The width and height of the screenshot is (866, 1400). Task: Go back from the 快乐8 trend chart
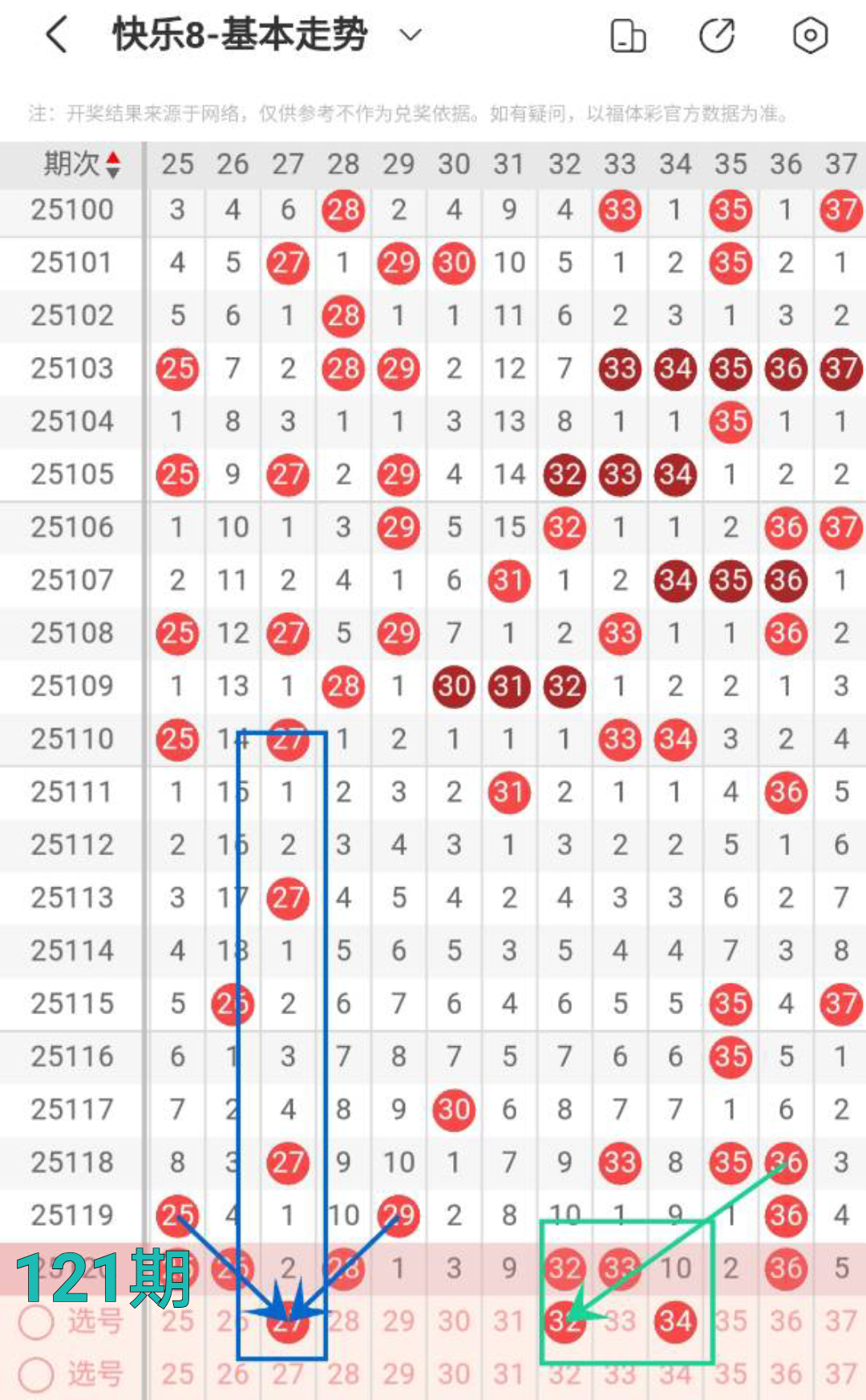click(56, 36)
